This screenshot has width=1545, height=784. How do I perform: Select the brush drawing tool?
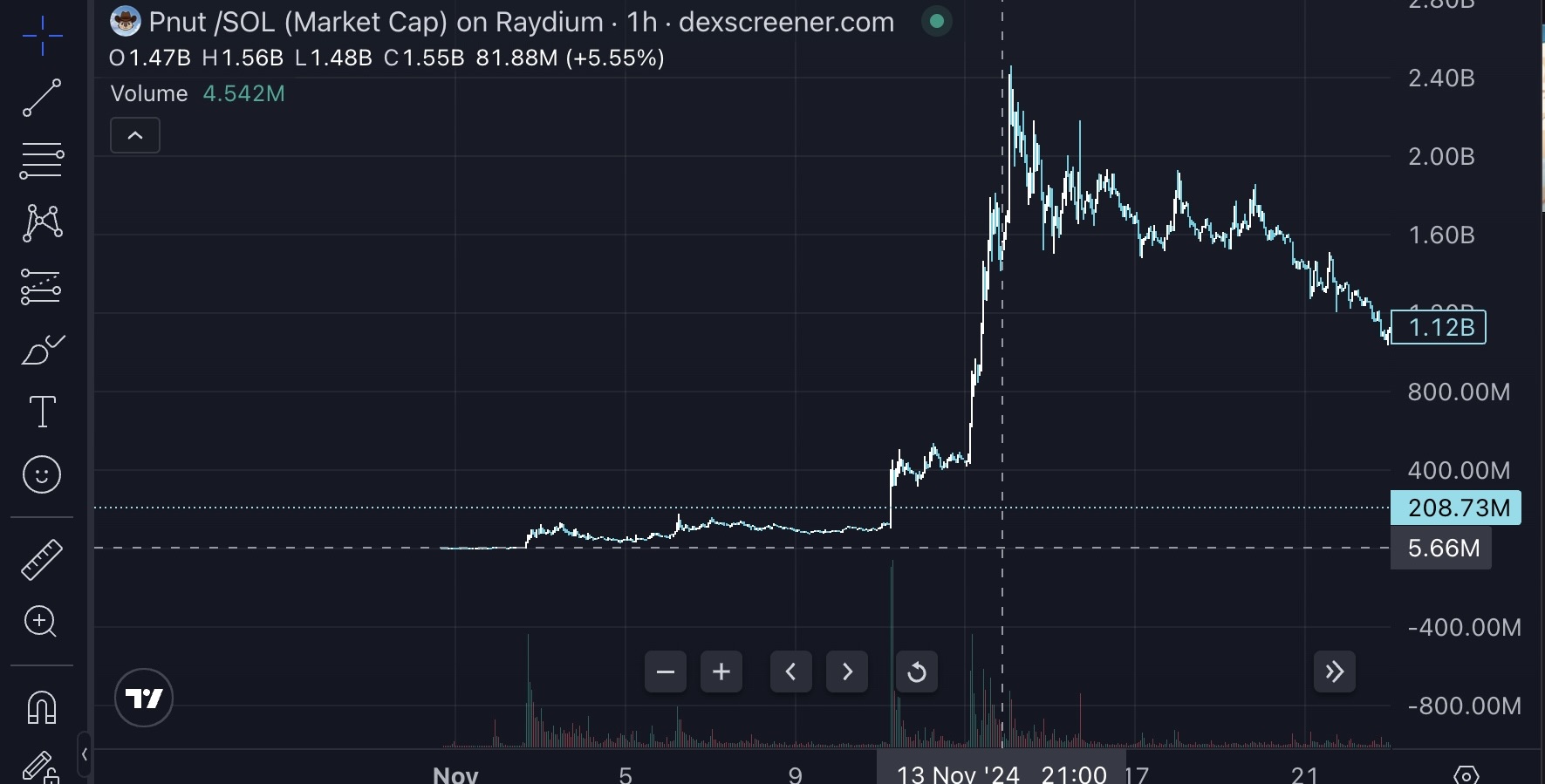pyautogui.click(x=42, y=350)
